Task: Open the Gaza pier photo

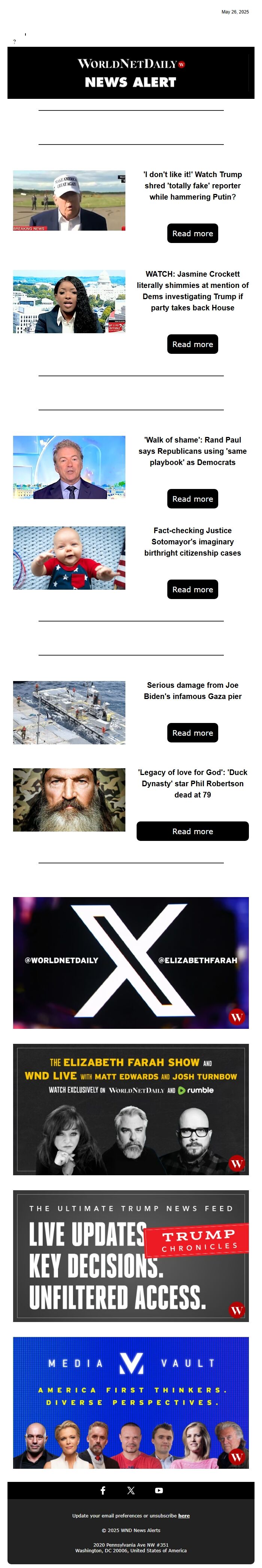Action: [69, 712]
